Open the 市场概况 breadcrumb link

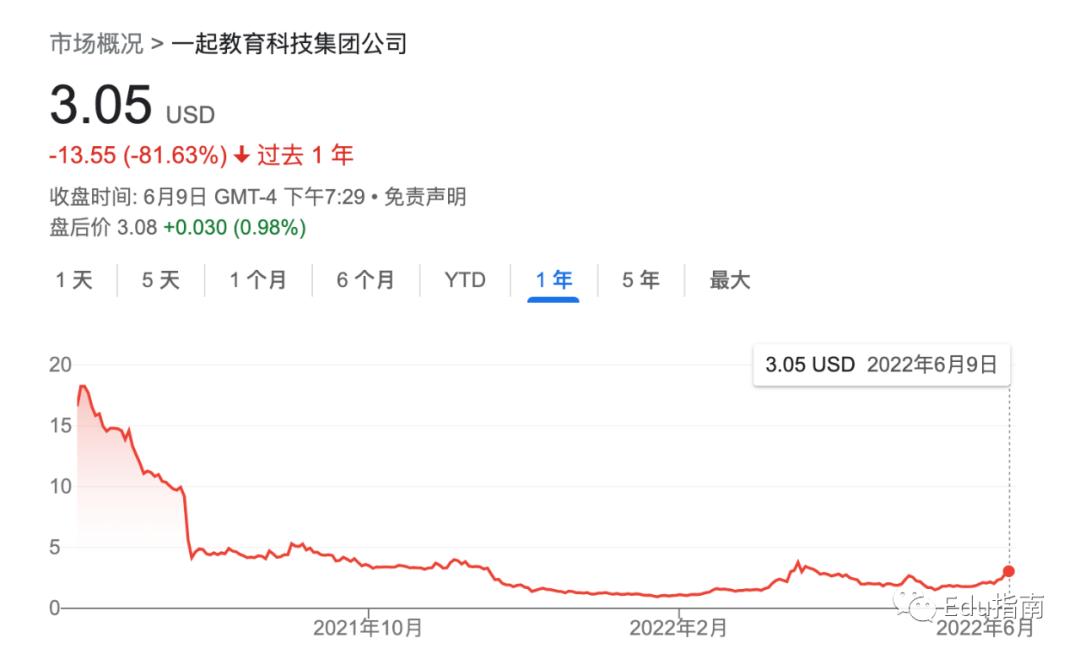tap(97, 44)
